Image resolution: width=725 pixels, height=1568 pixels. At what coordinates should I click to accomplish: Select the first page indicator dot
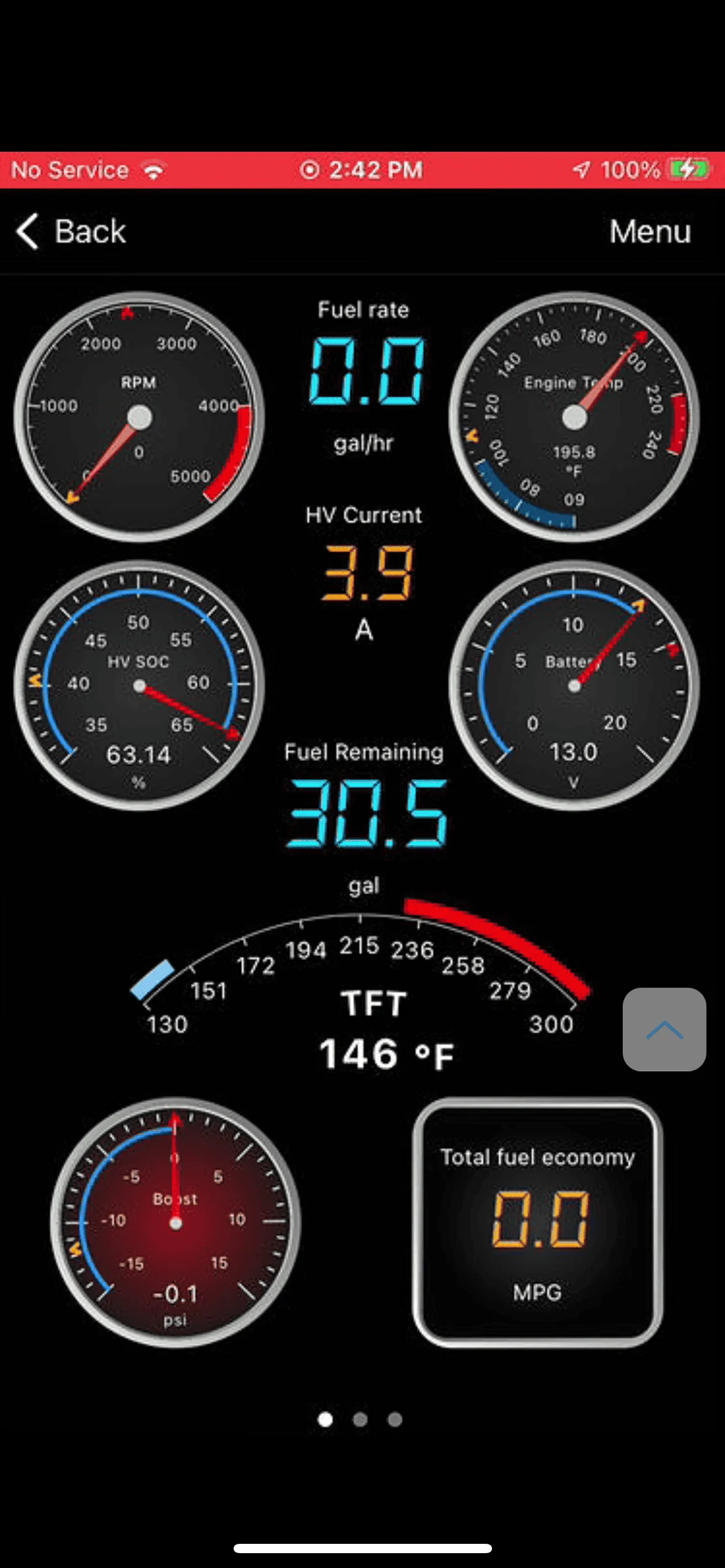pos(325,1420)
